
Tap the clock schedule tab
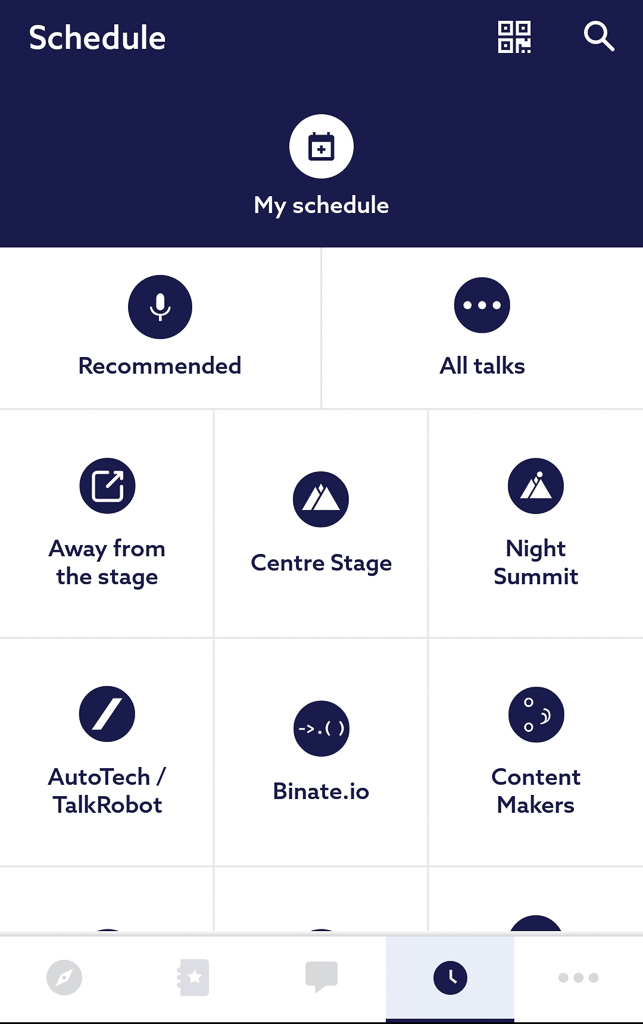click(x=450, y=977)
